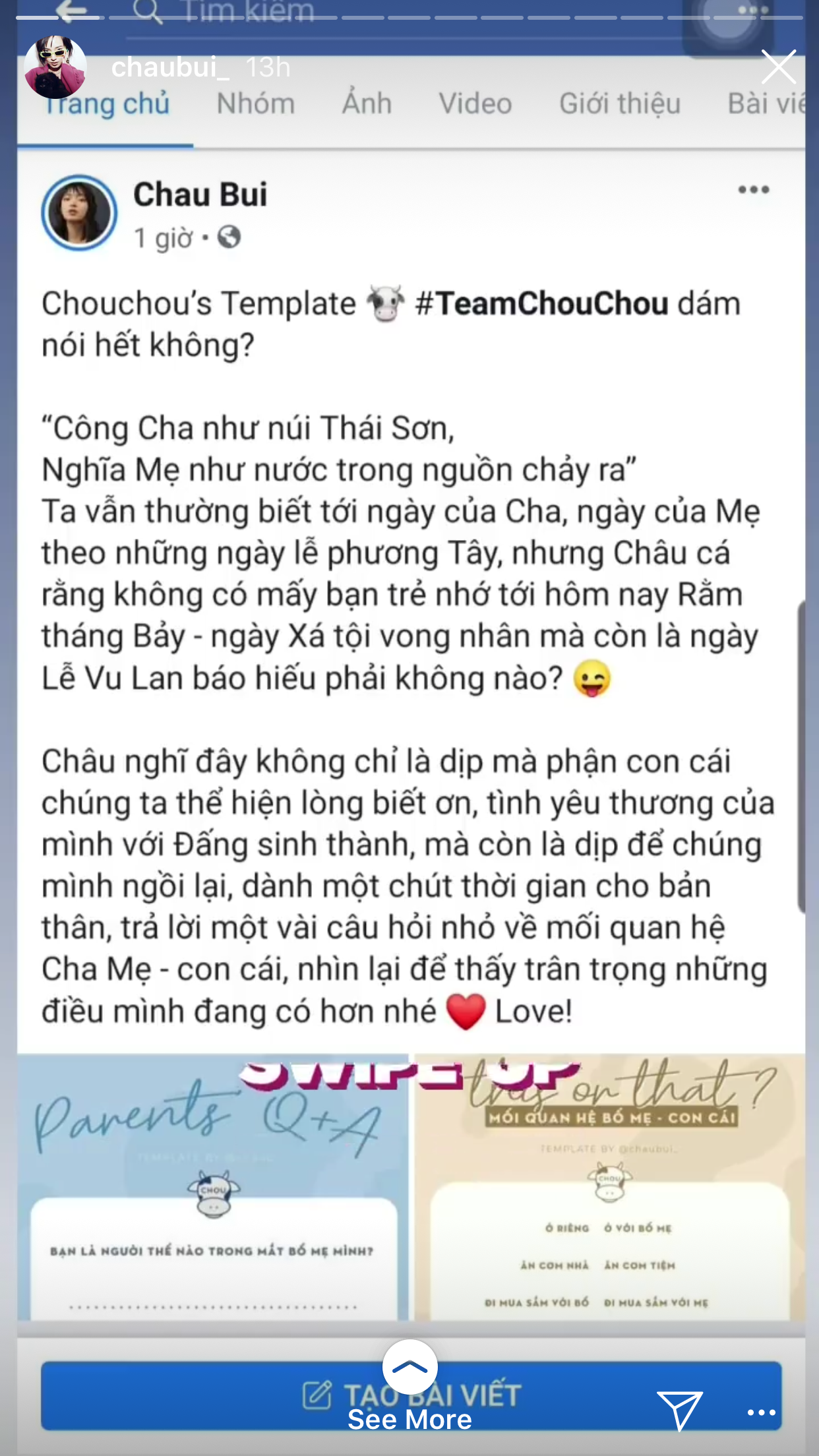
Task: Open the post options ellipsis menu
Action: (755, 189)
